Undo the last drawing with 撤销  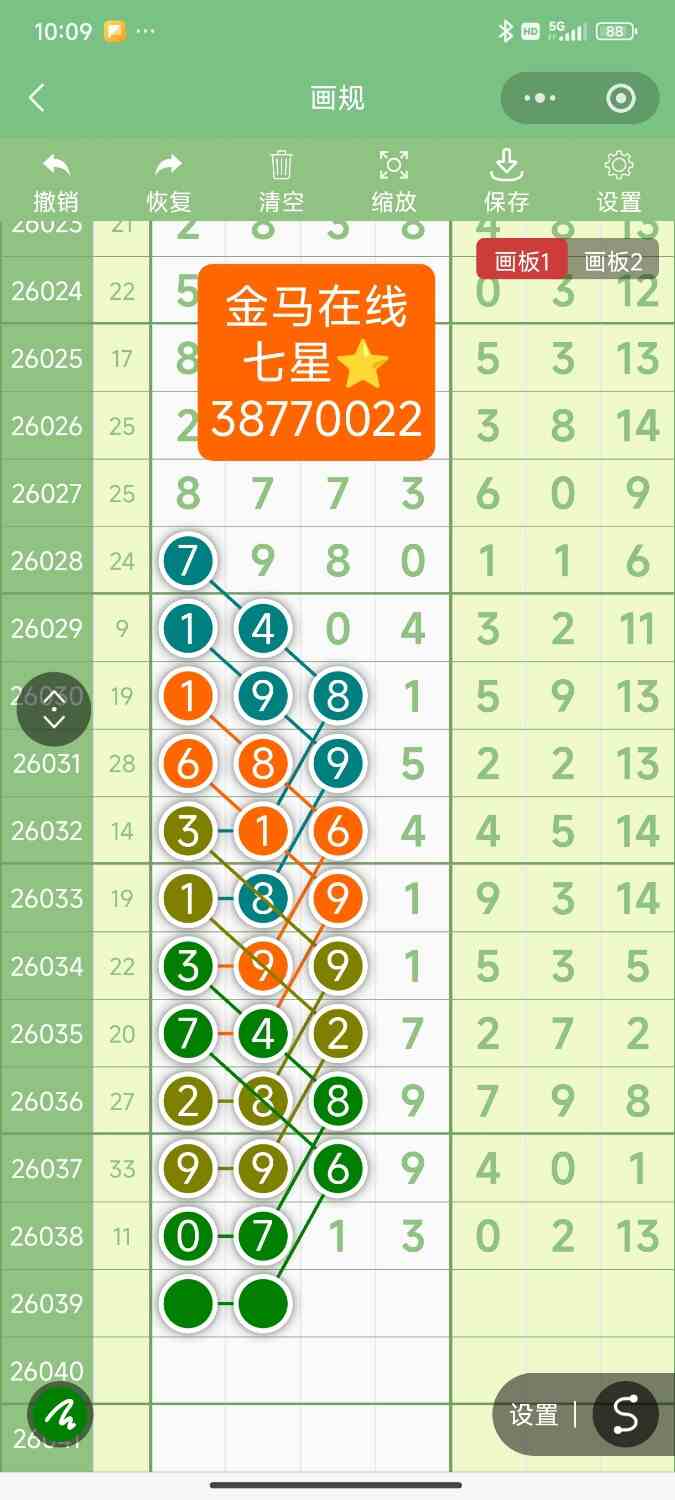tap(56, 181)
